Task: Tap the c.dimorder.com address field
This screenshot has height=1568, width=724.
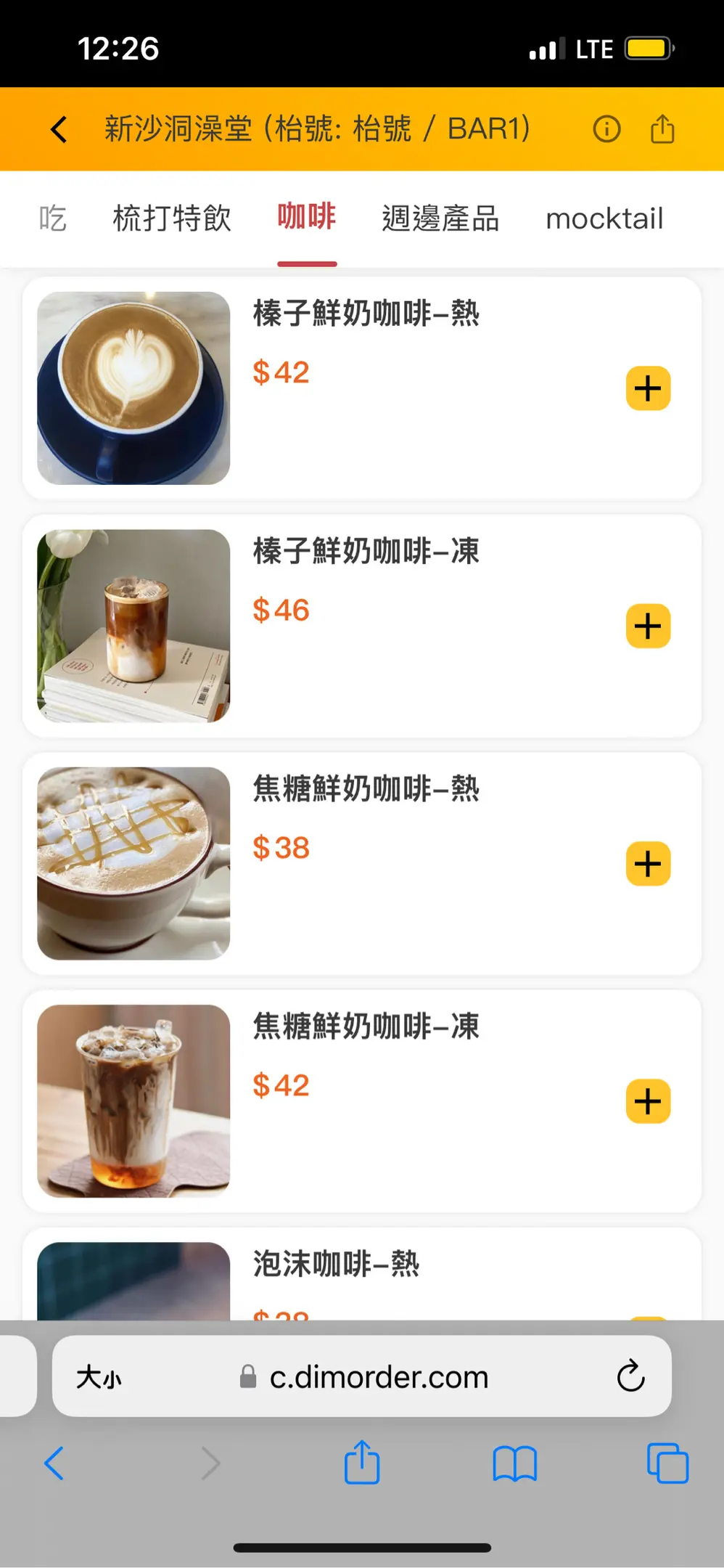Action: 377,1376
